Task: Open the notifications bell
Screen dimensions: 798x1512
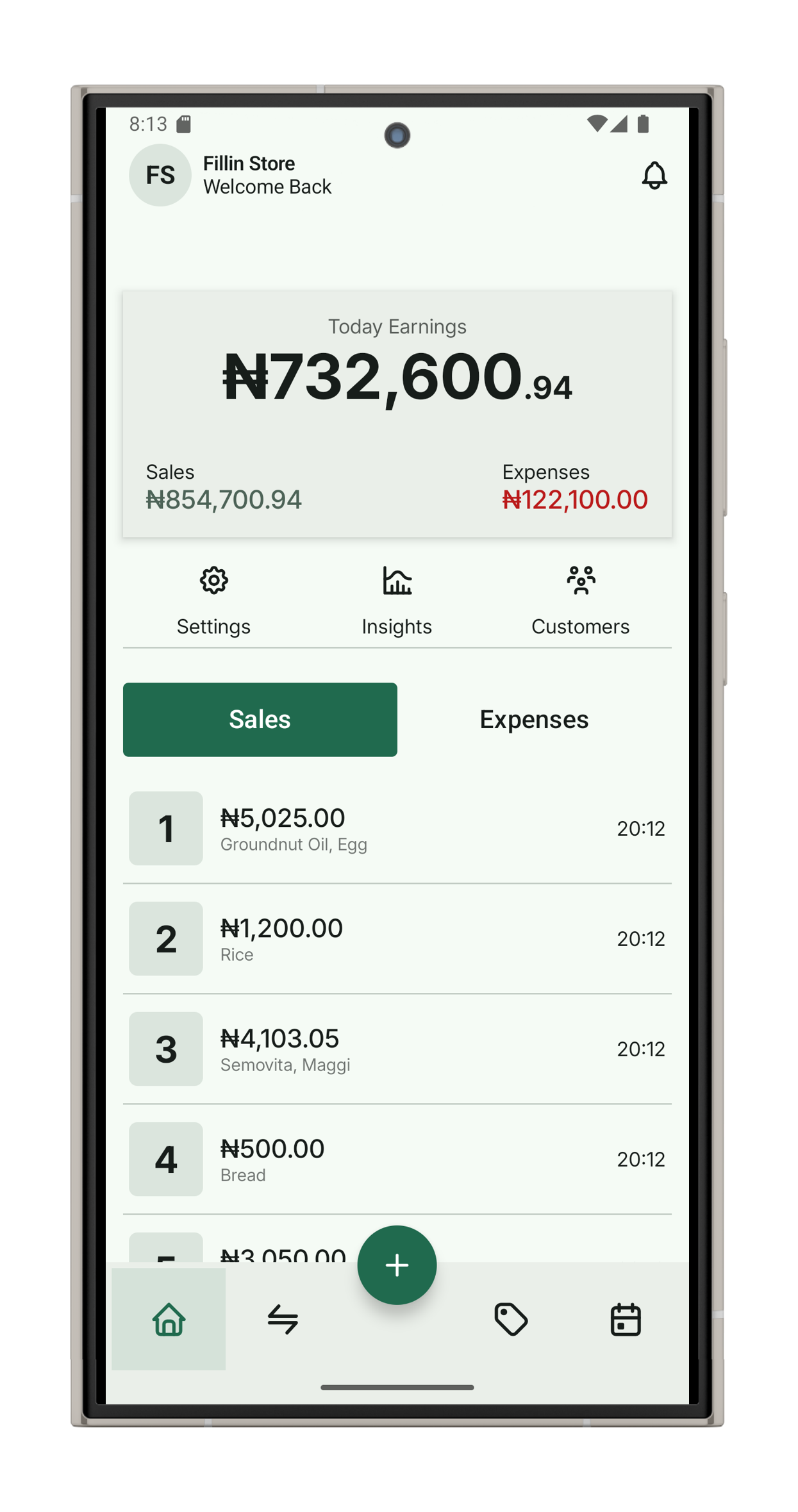Action: [x=654, y=175]
